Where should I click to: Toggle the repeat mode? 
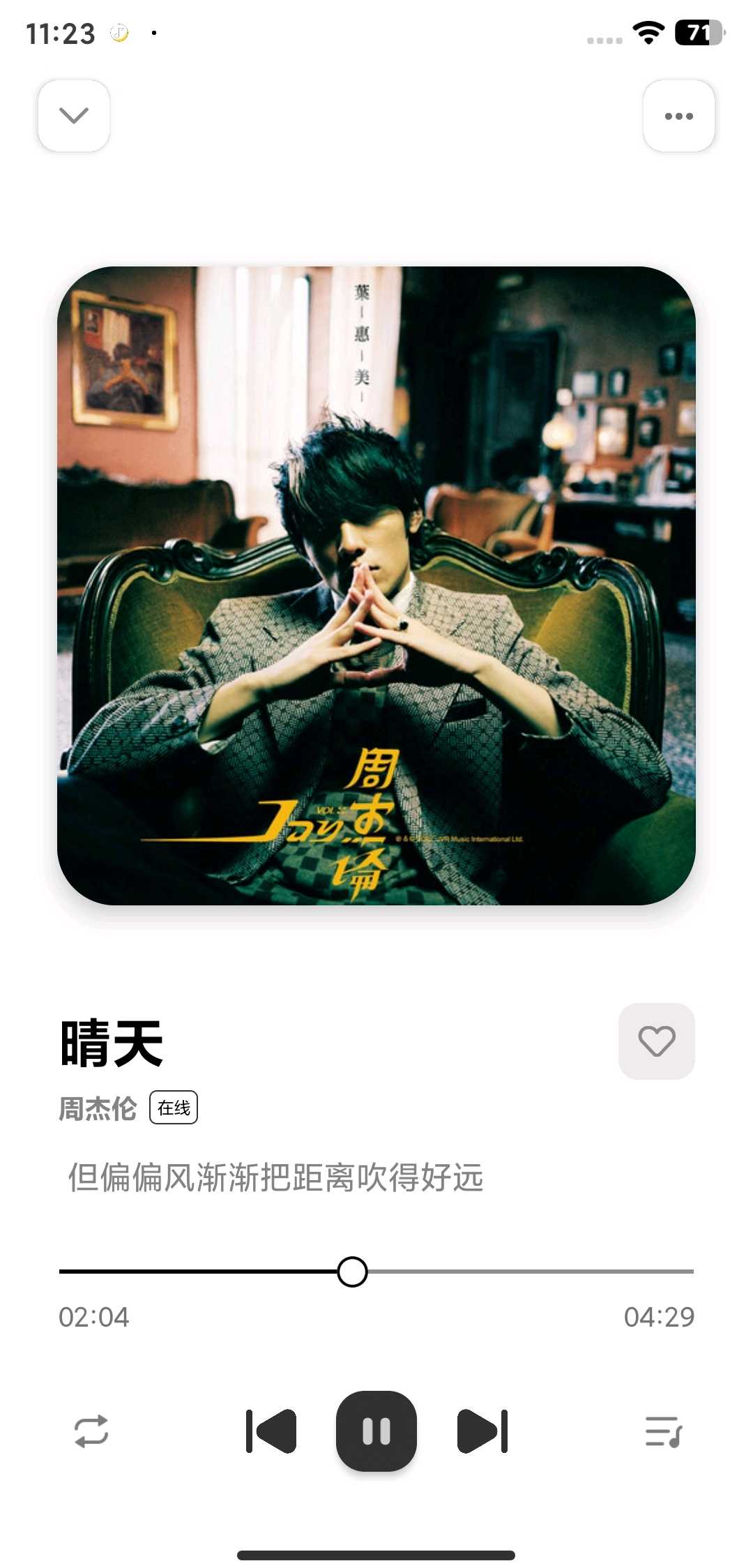coord(91,1431)
